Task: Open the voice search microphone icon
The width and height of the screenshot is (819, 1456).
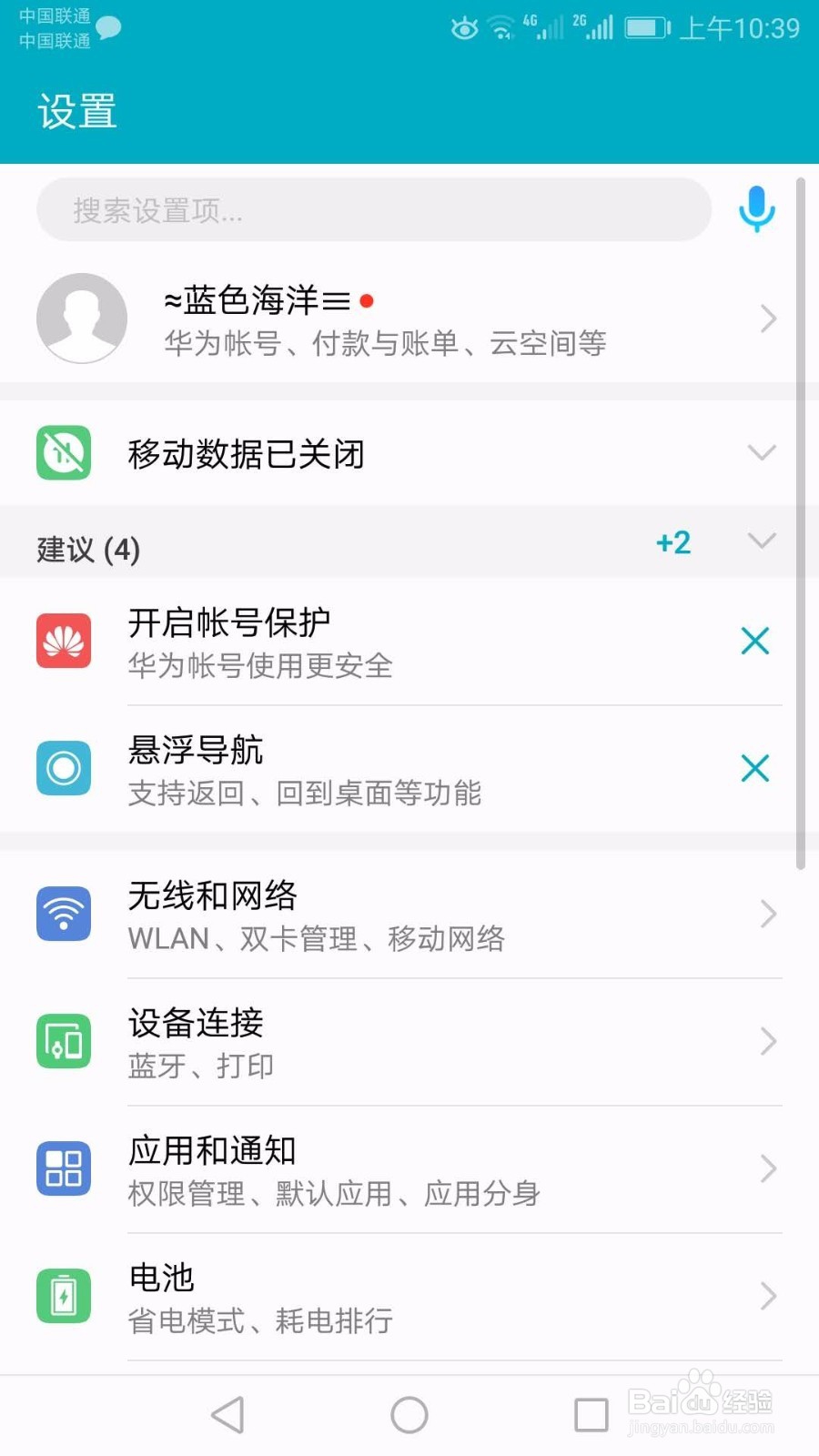Action: pyautogui.click(x=756, y=209)
